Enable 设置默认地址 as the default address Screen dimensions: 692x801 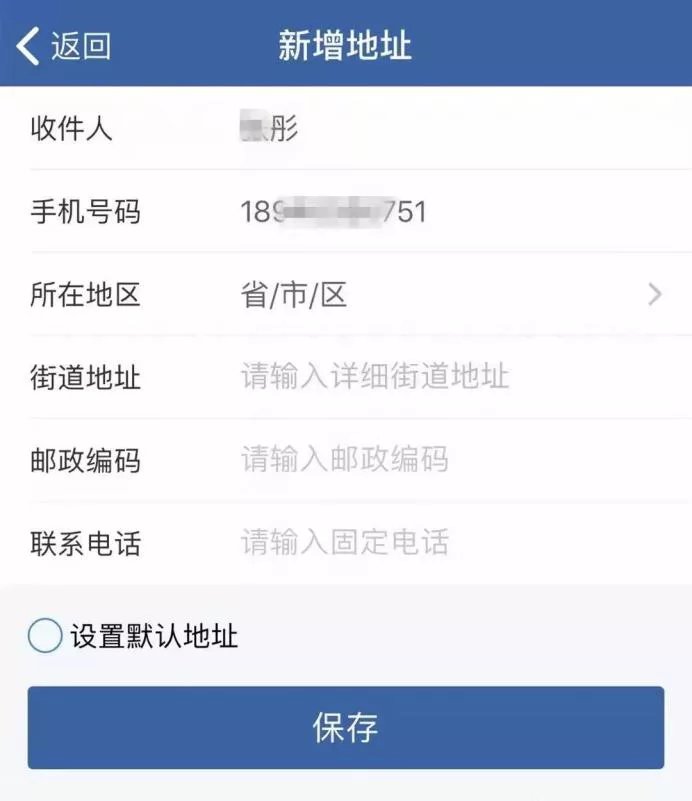[x=45, y=635]
